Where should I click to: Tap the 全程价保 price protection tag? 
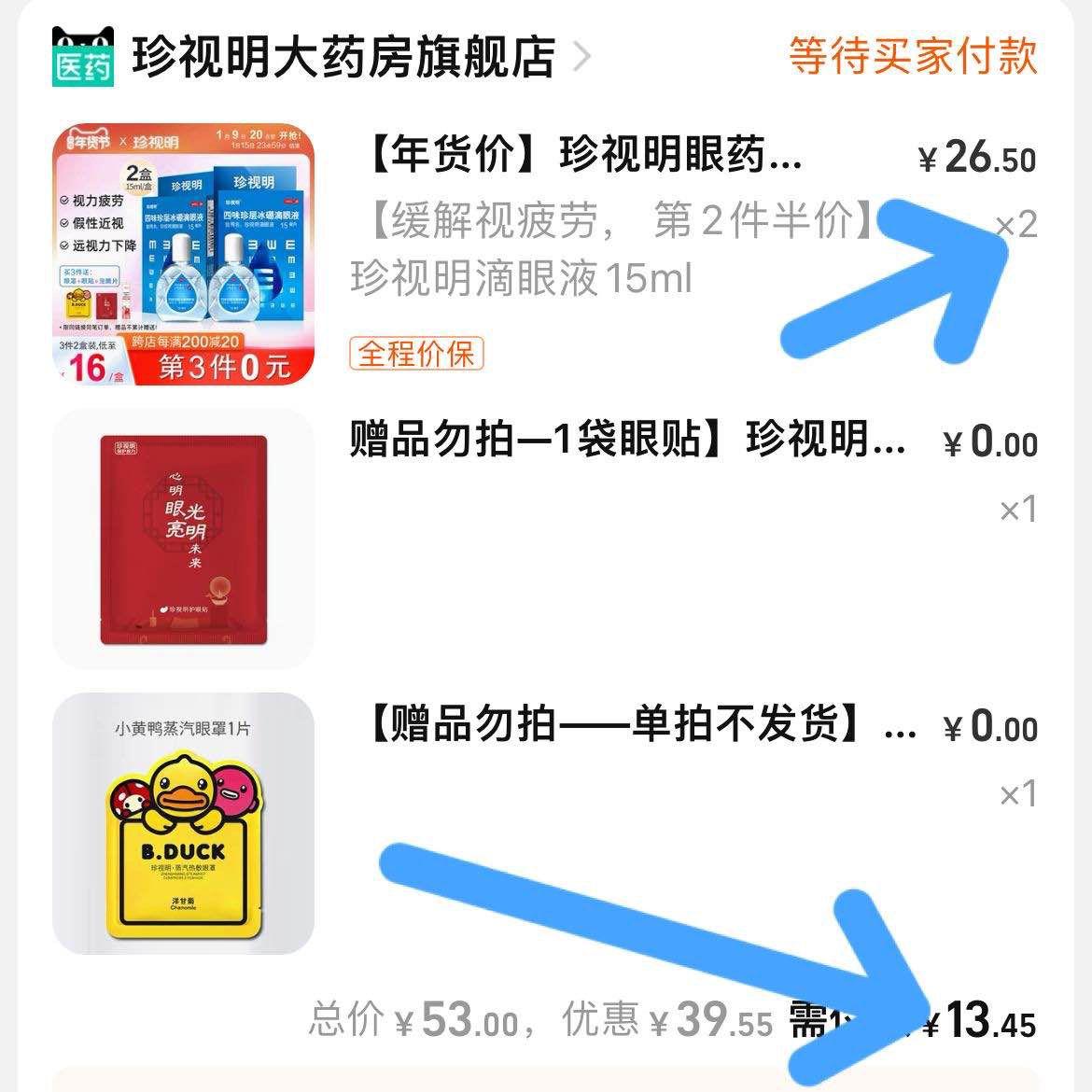[x=416, y=354]
